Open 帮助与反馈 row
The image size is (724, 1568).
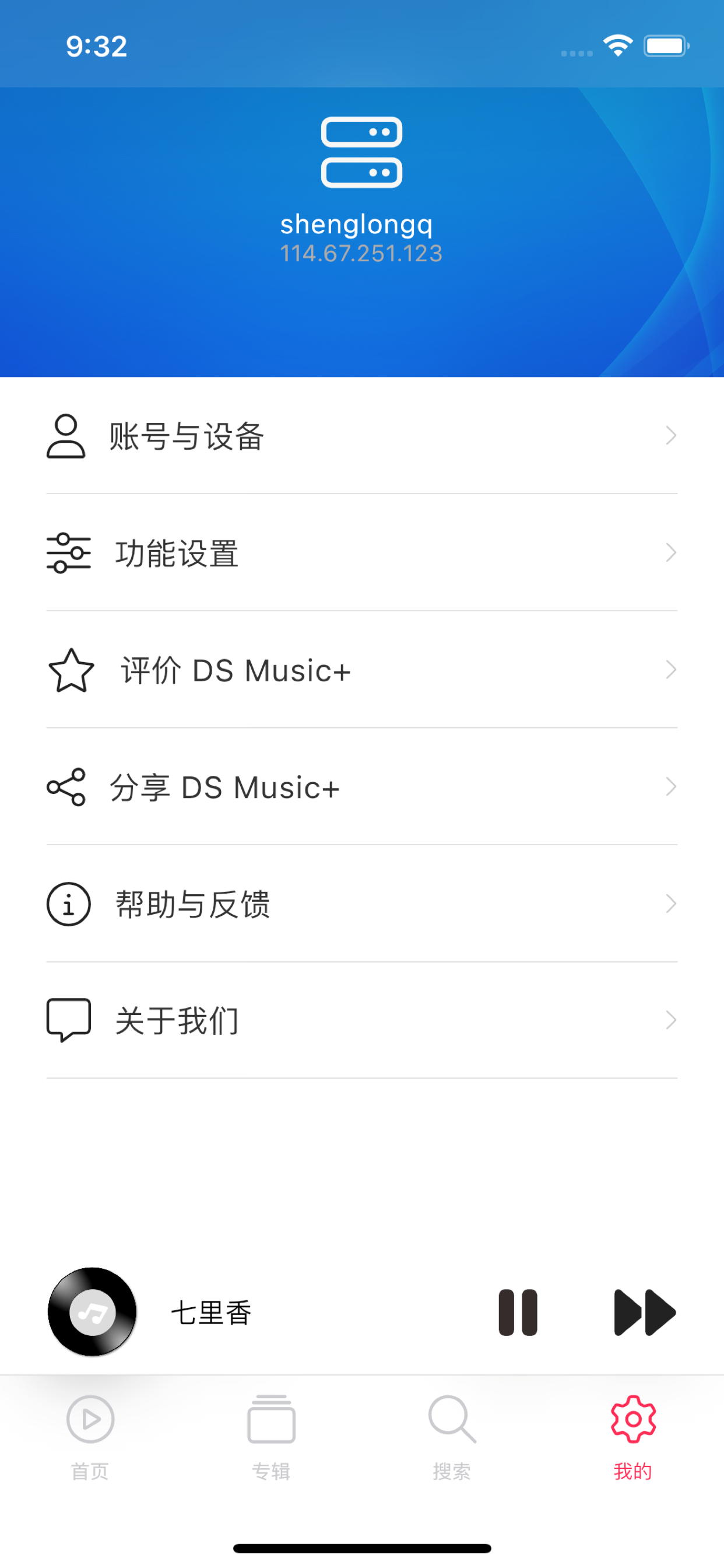tap(362, 904)
